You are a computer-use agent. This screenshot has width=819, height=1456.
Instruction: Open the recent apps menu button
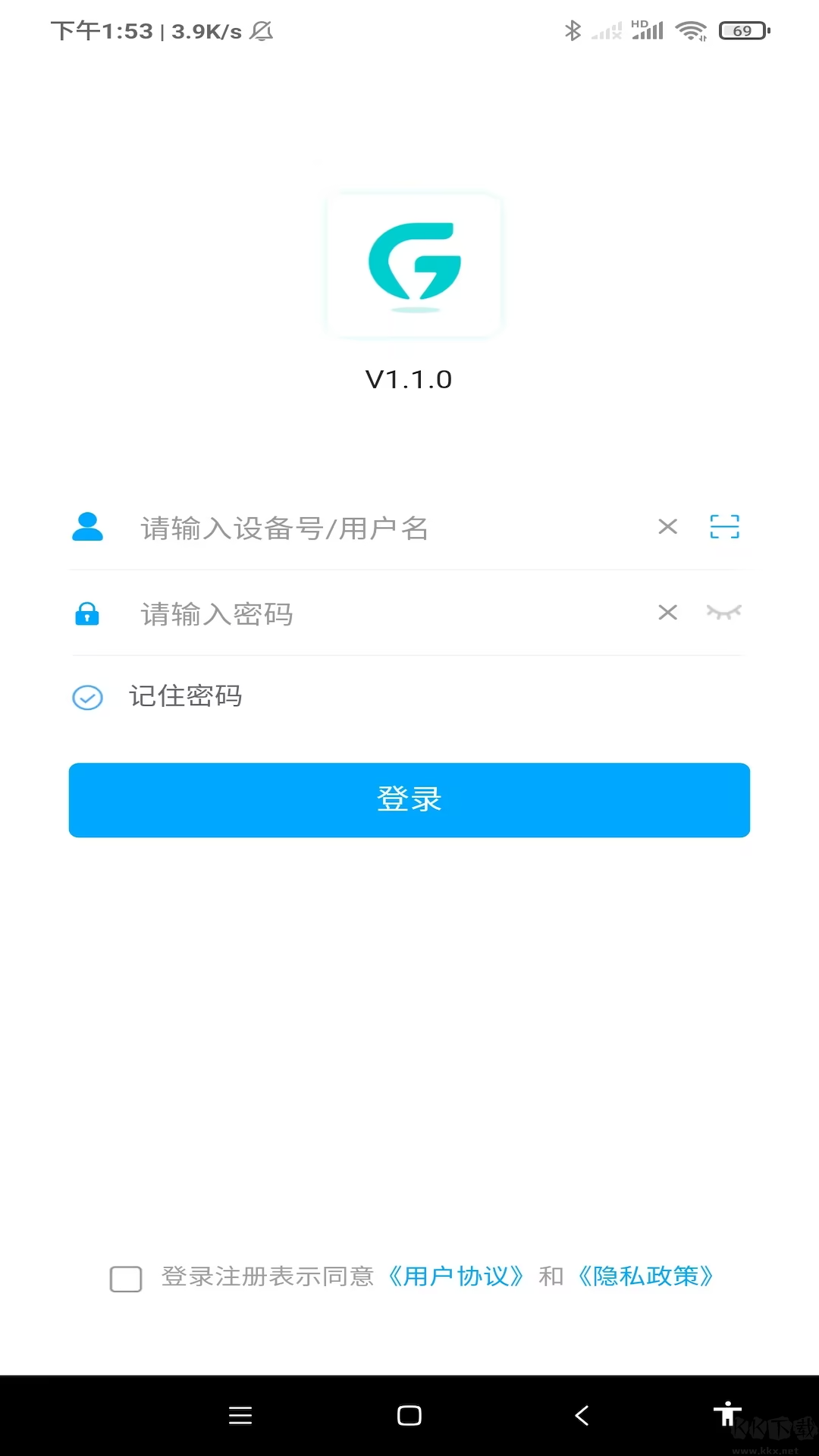[x=240, y=1415]
